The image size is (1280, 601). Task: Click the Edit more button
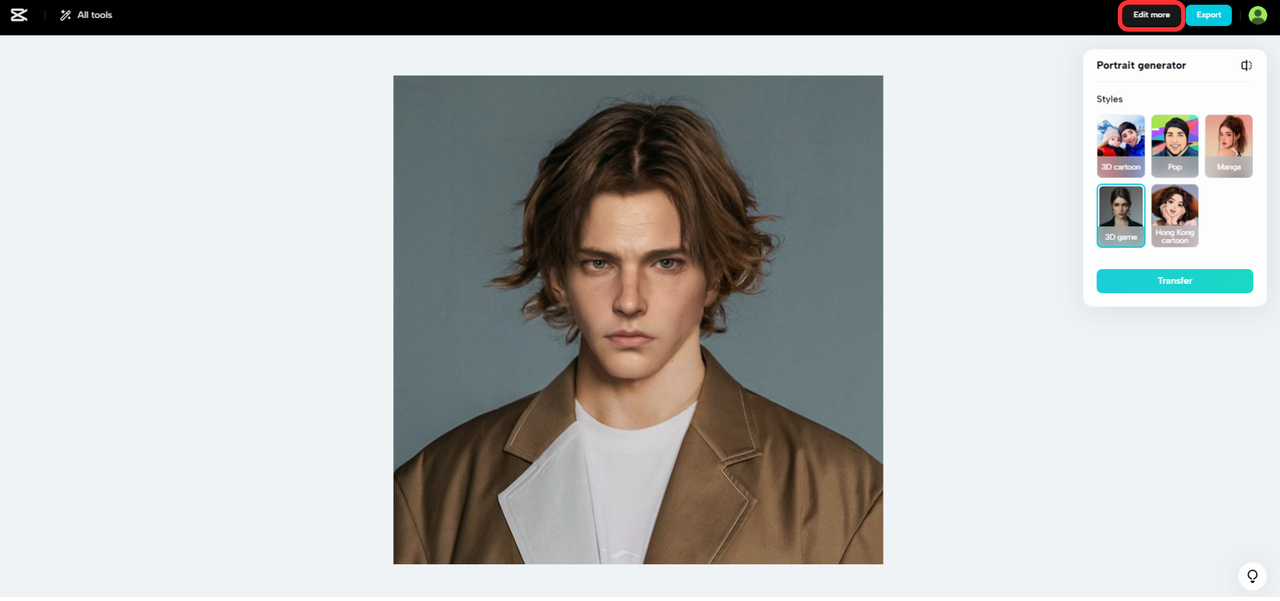1151,15
